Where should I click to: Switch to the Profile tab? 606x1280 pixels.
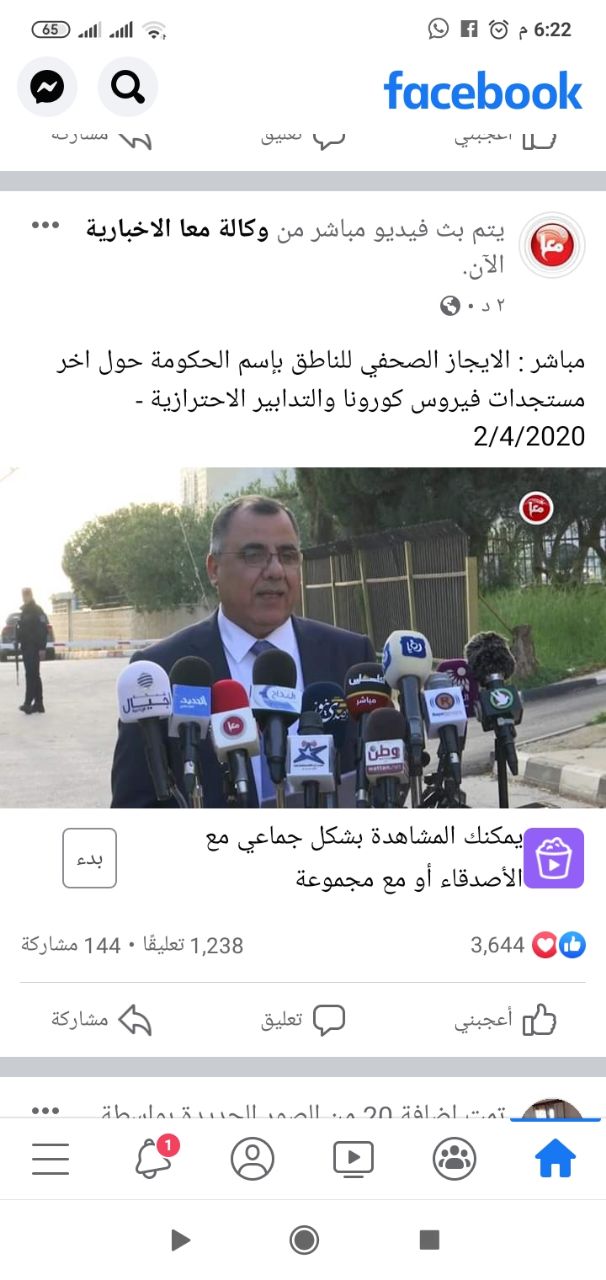click(x=252, y=1158)
